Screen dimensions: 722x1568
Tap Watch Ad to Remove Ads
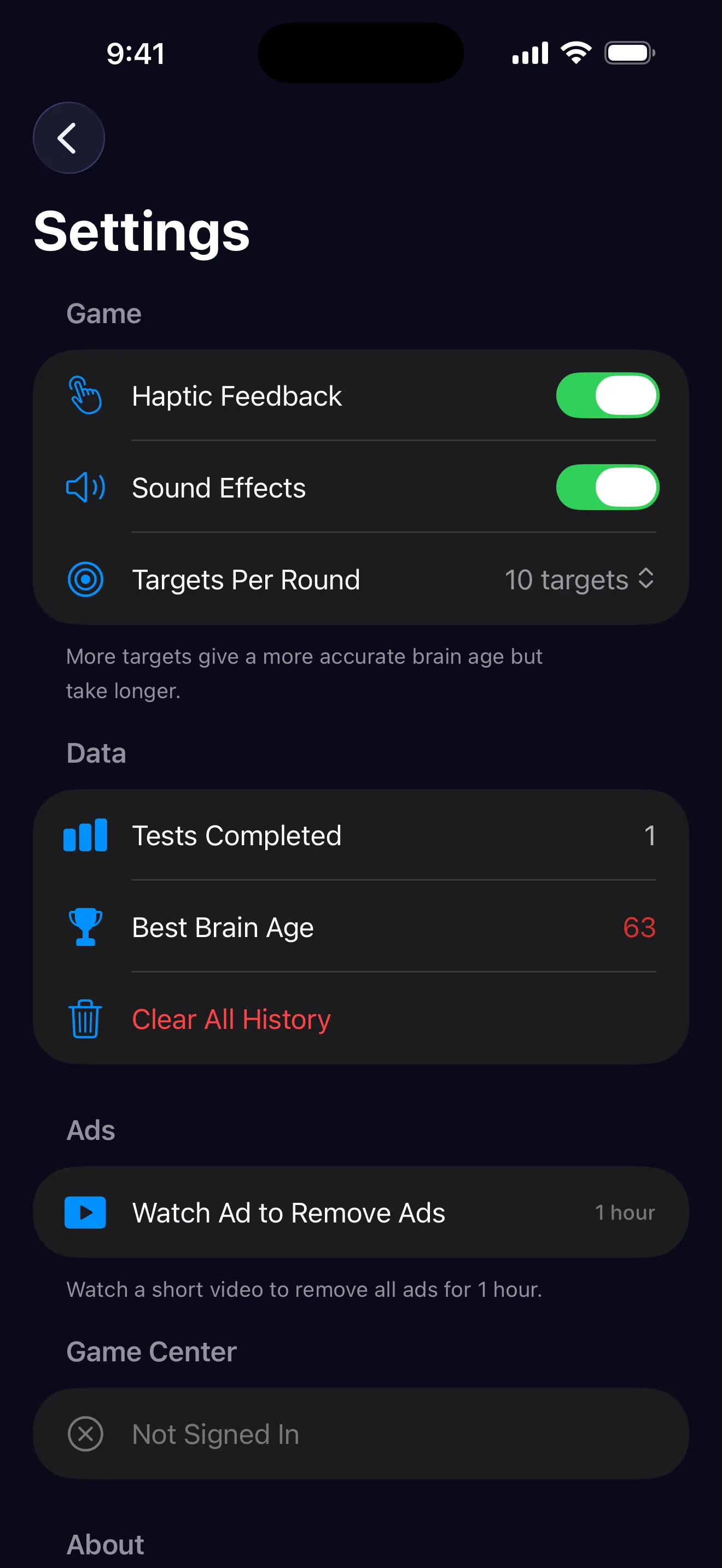tap(289, 1212)
